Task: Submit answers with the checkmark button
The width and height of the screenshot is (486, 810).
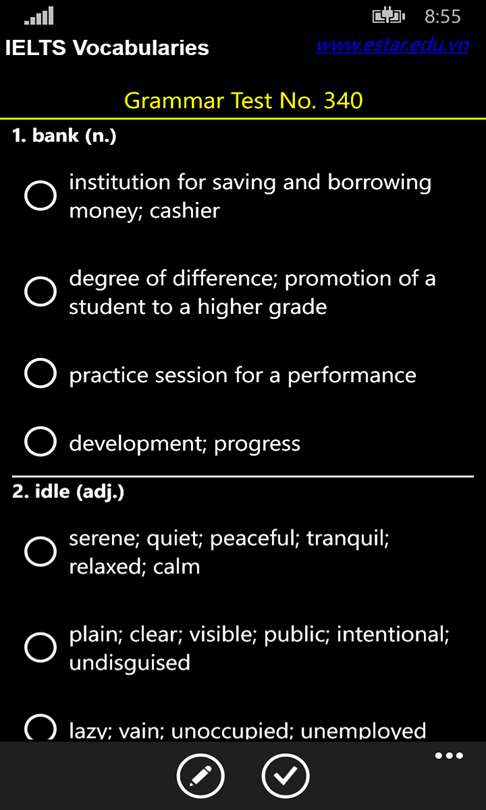Action: pyautogui.click(x=286, y=775)
